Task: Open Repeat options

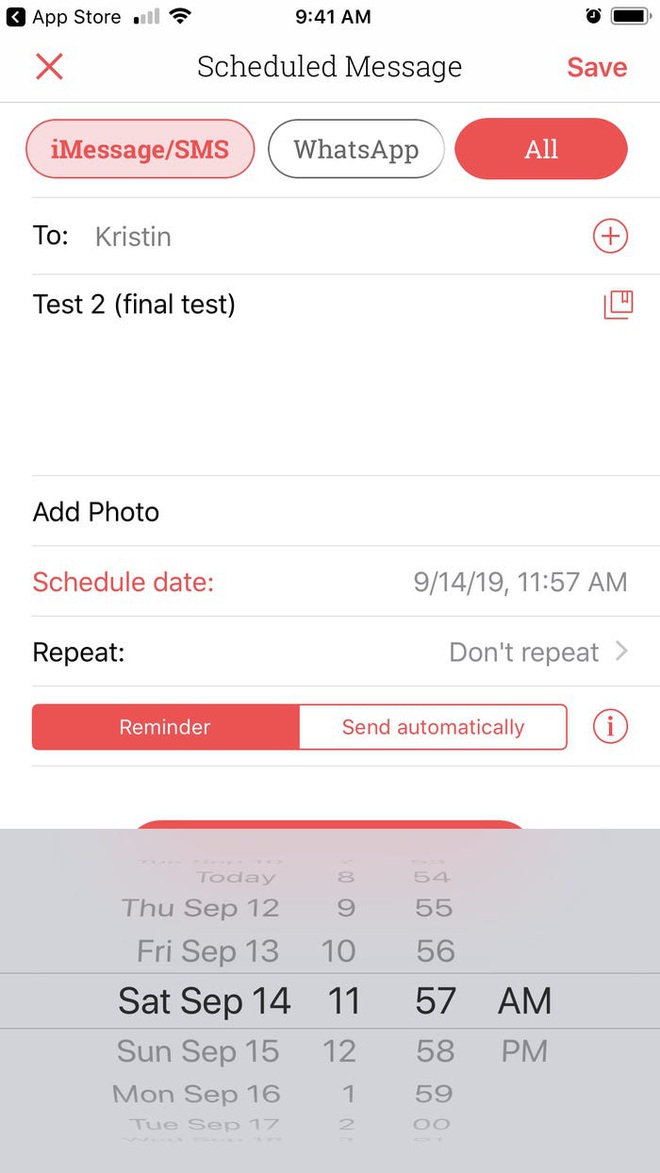Action: (x=330, y=653)
